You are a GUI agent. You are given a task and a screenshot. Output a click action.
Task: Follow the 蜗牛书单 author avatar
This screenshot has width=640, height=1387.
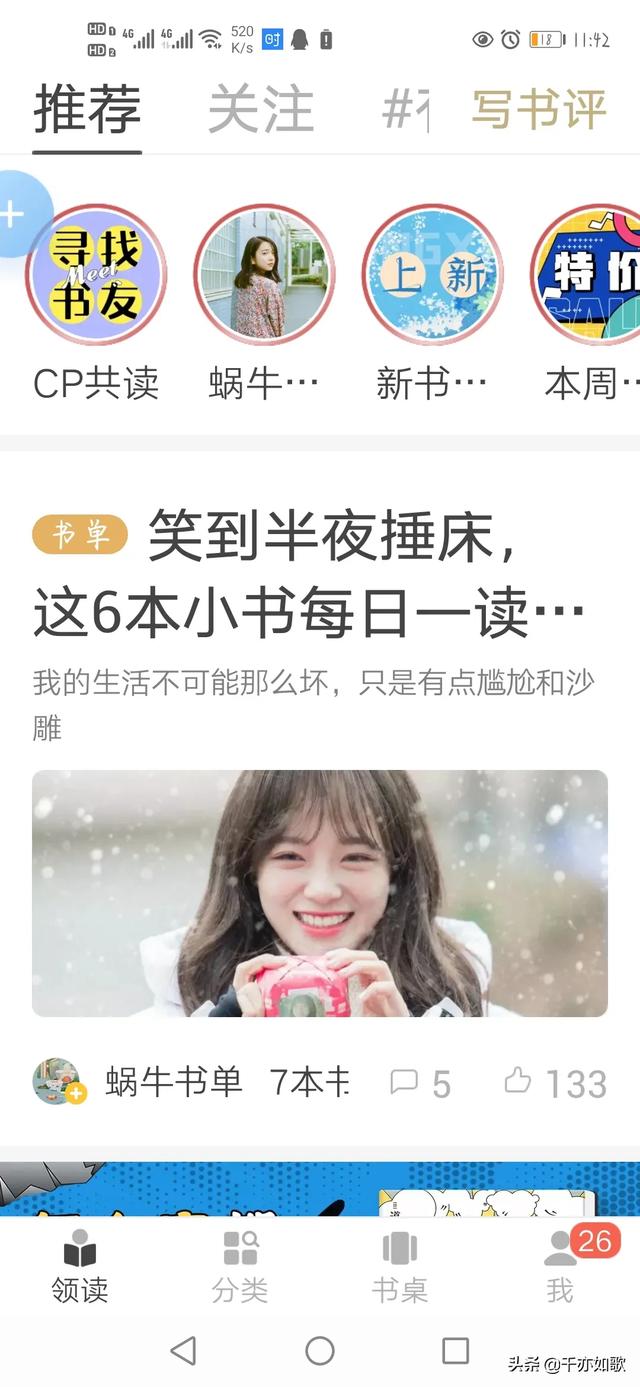click(58, 1081)
